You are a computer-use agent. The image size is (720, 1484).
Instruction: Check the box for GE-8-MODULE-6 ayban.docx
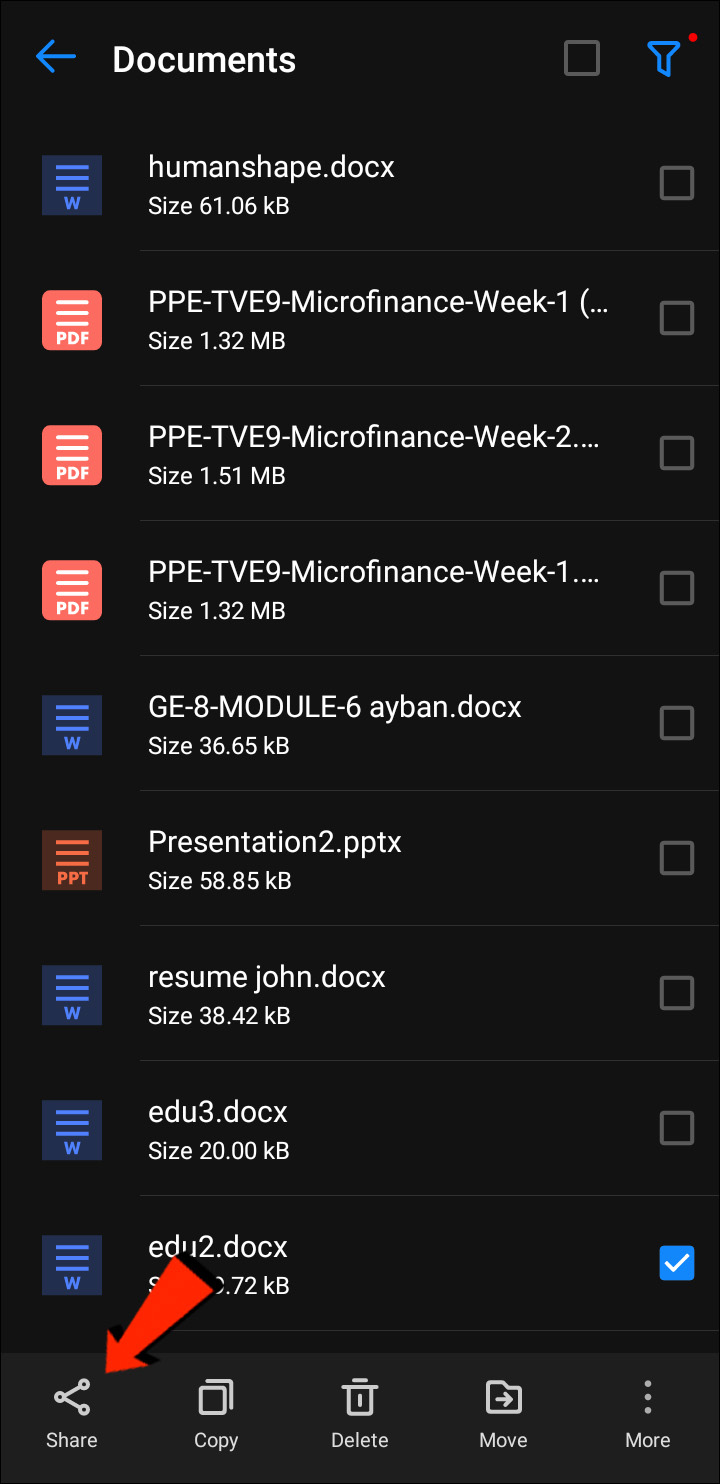[x=677, y=722]
